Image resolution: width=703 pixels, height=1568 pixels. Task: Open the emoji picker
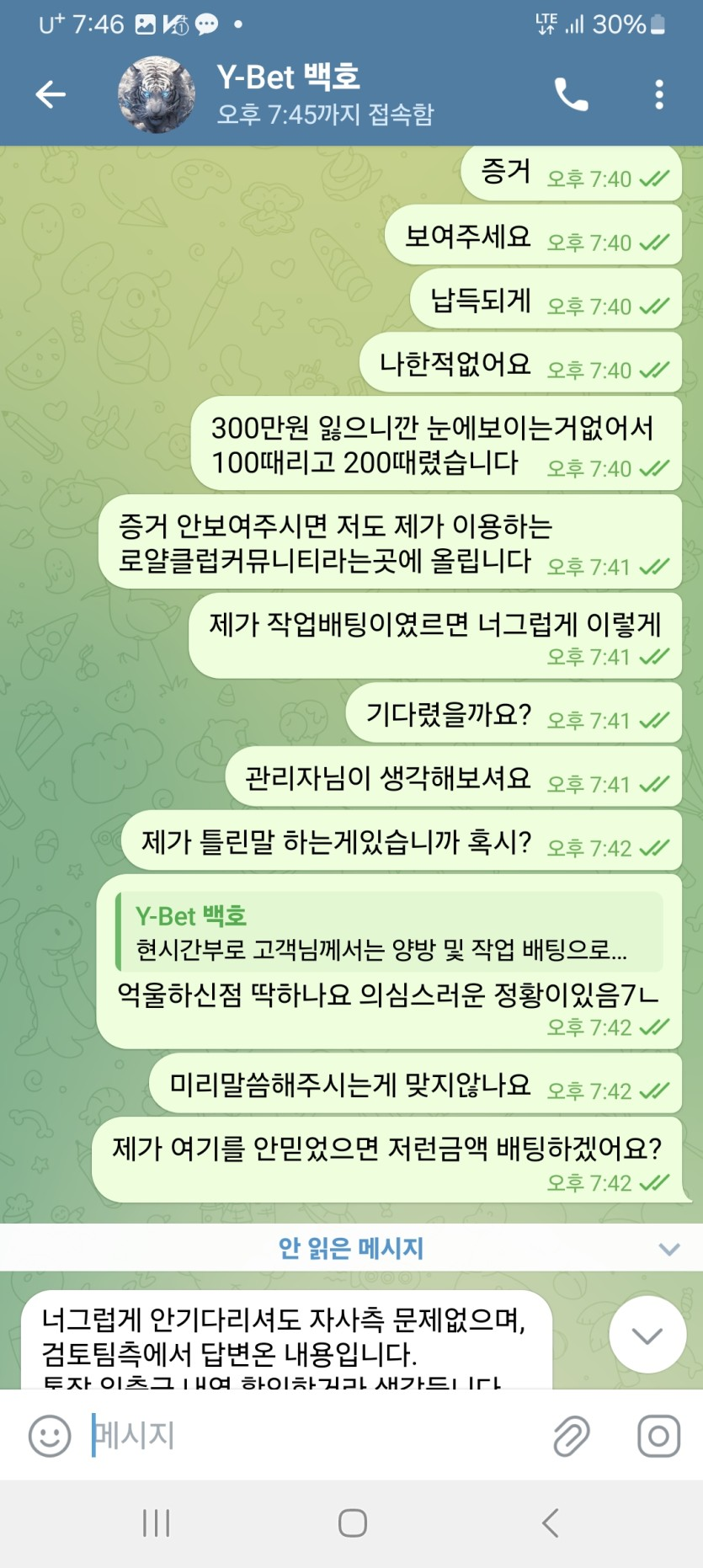point(50,1436)
